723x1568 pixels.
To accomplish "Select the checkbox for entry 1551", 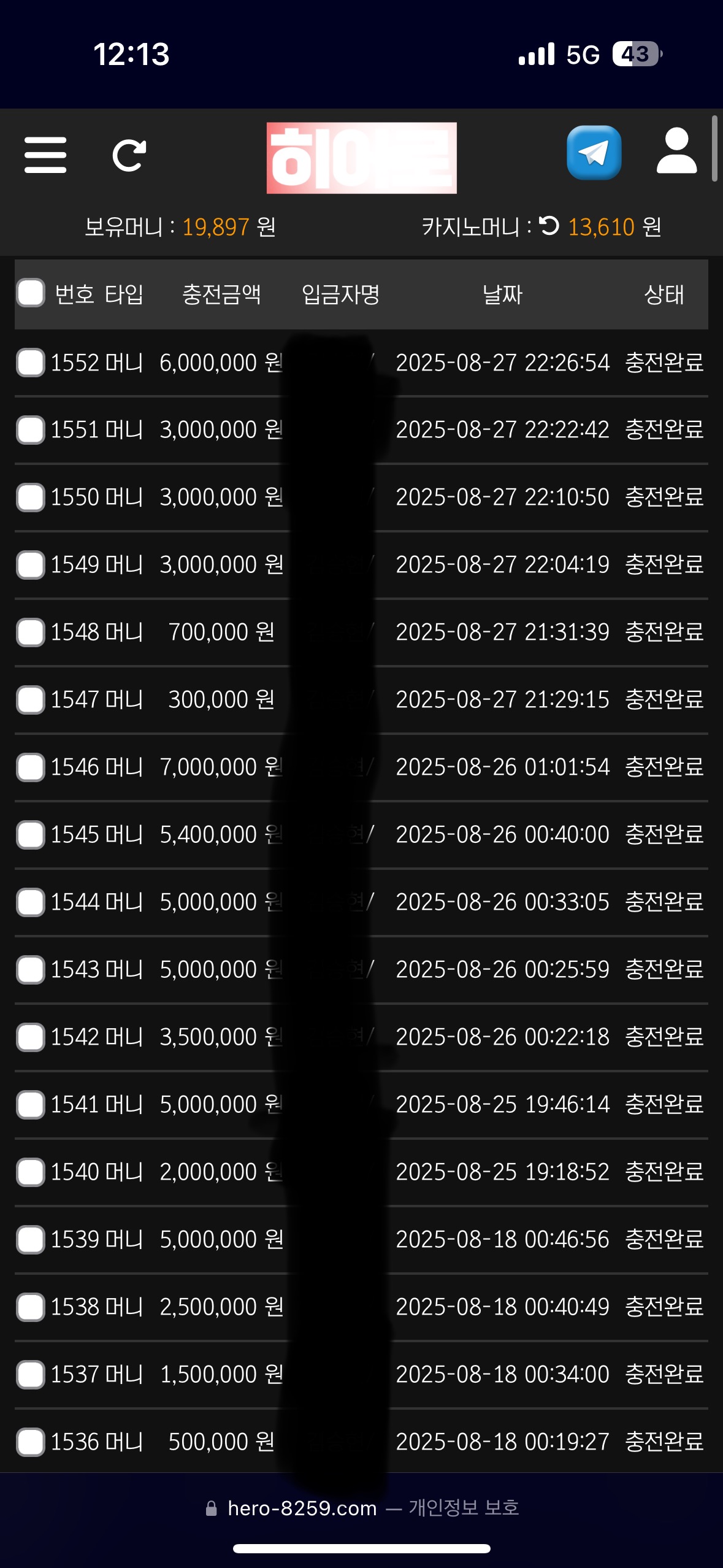I will pos(31,430).
